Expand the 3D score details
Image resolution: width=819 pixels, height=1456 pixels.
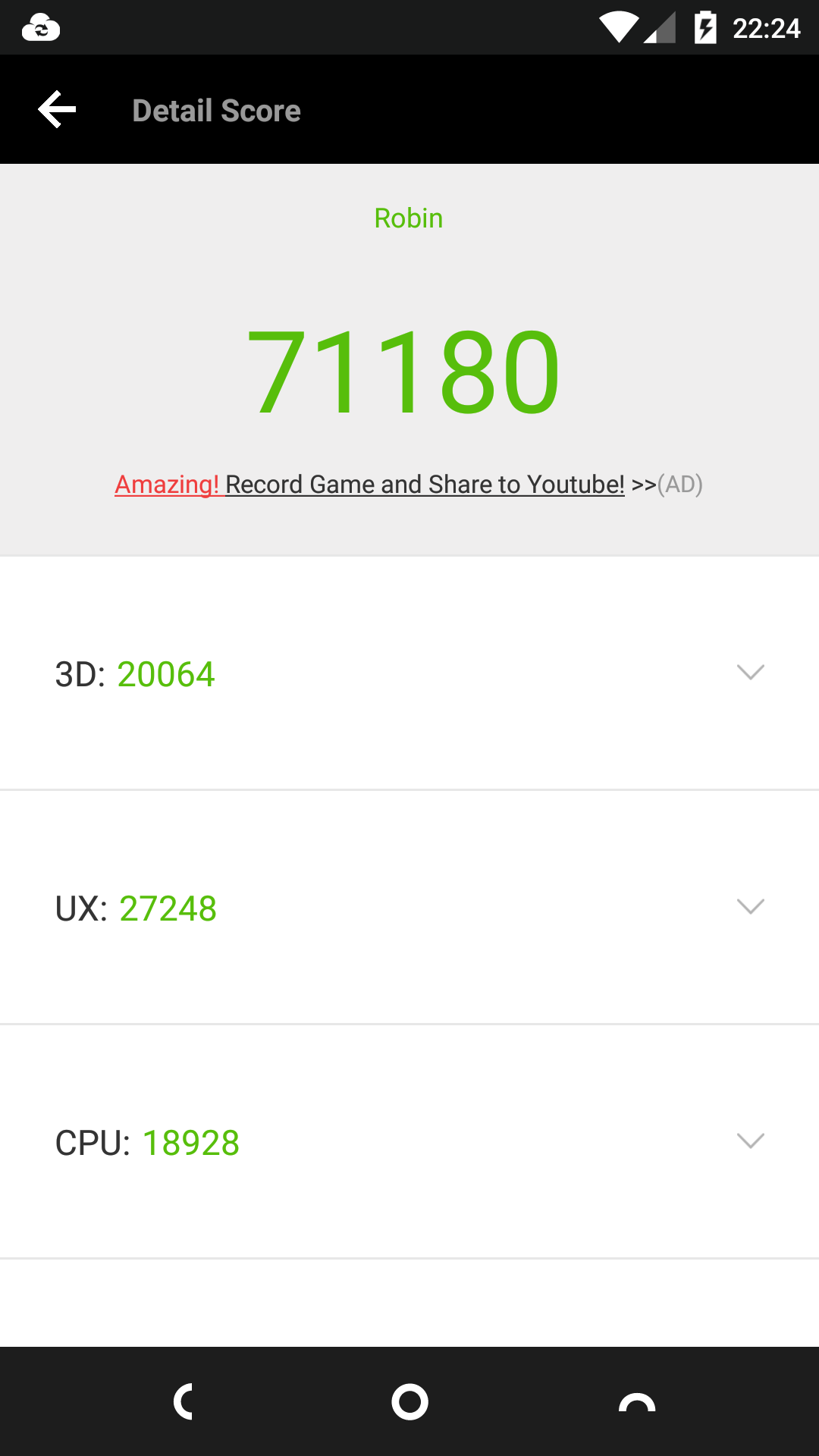tap(750, 673)
